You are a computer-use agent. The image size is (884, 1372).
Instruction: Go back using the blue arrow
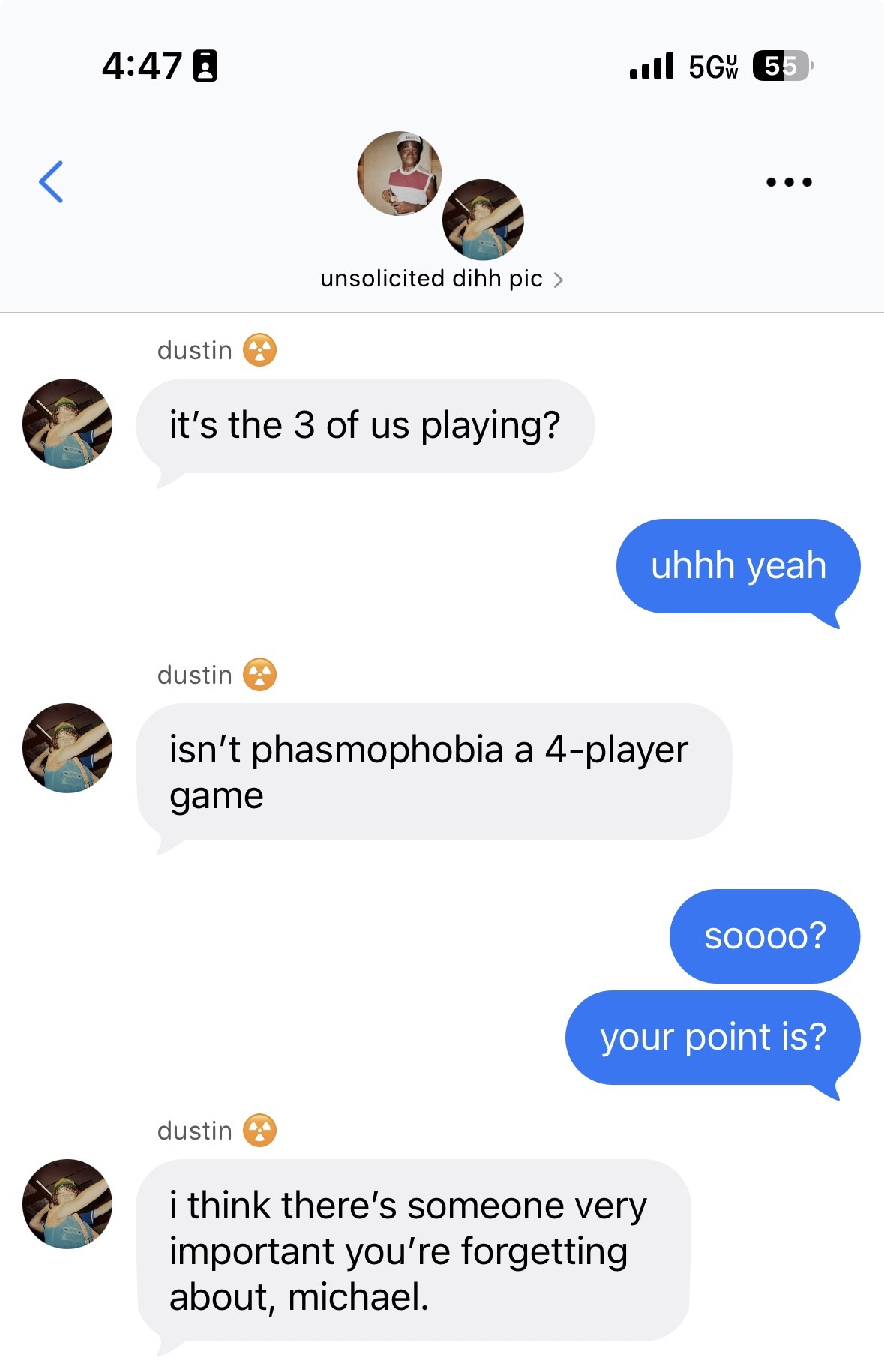51,182
